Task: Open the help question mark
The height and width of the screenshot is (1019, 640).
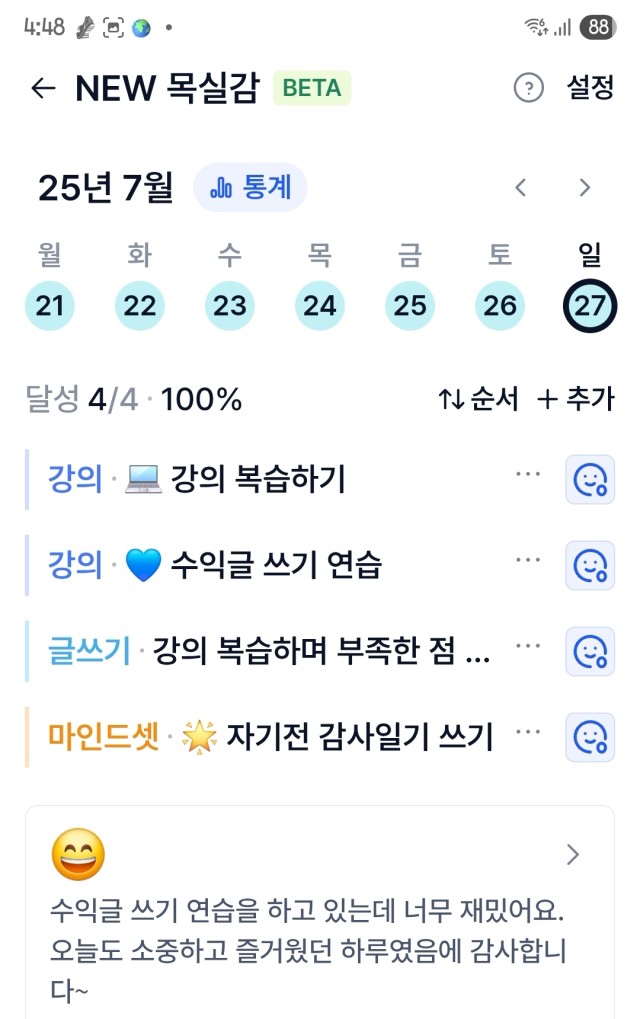Action: (528, 88)
